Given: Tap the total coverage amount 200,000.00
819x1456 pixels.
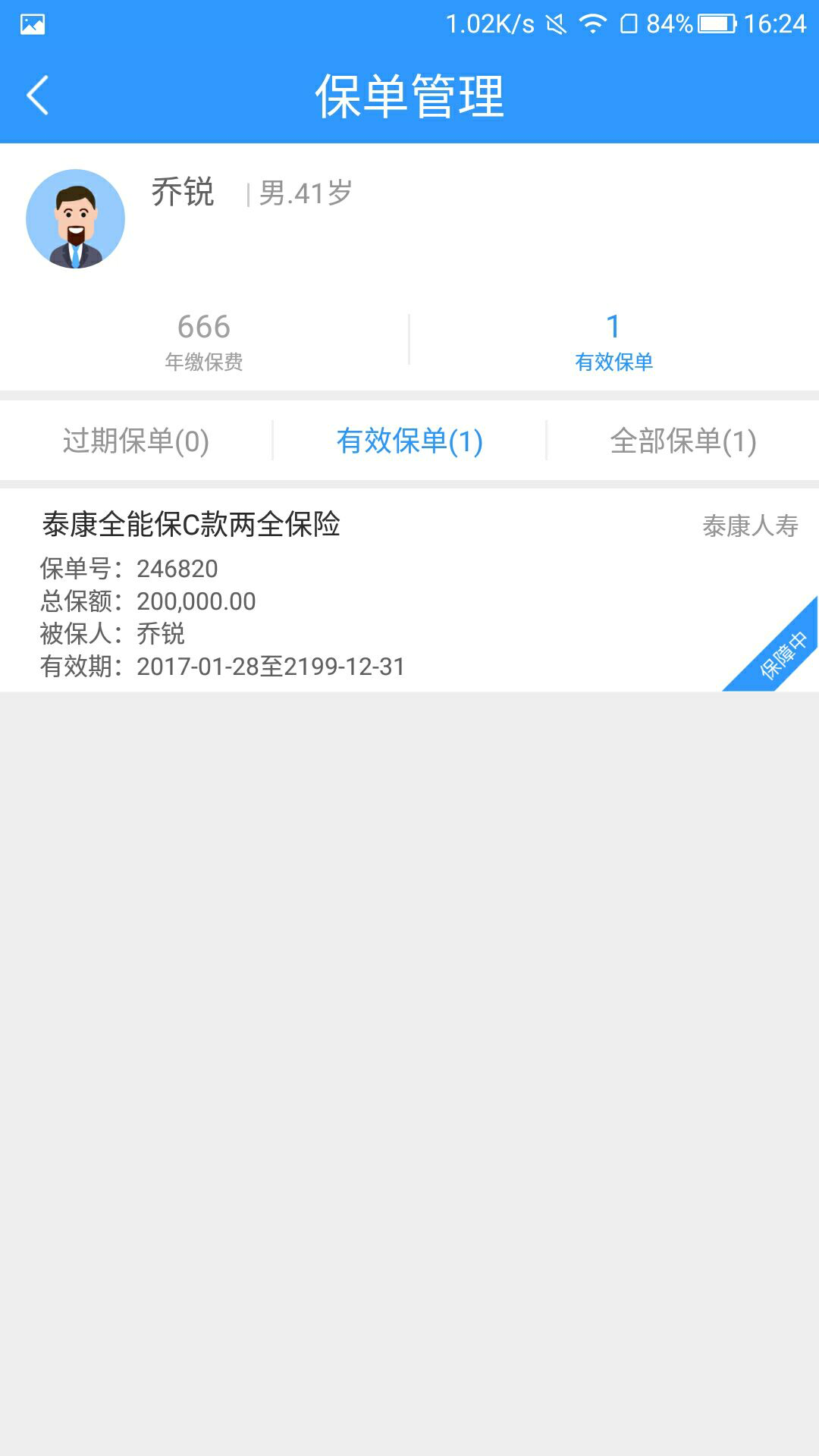Looking at the screenshot, I should (196, 601).
